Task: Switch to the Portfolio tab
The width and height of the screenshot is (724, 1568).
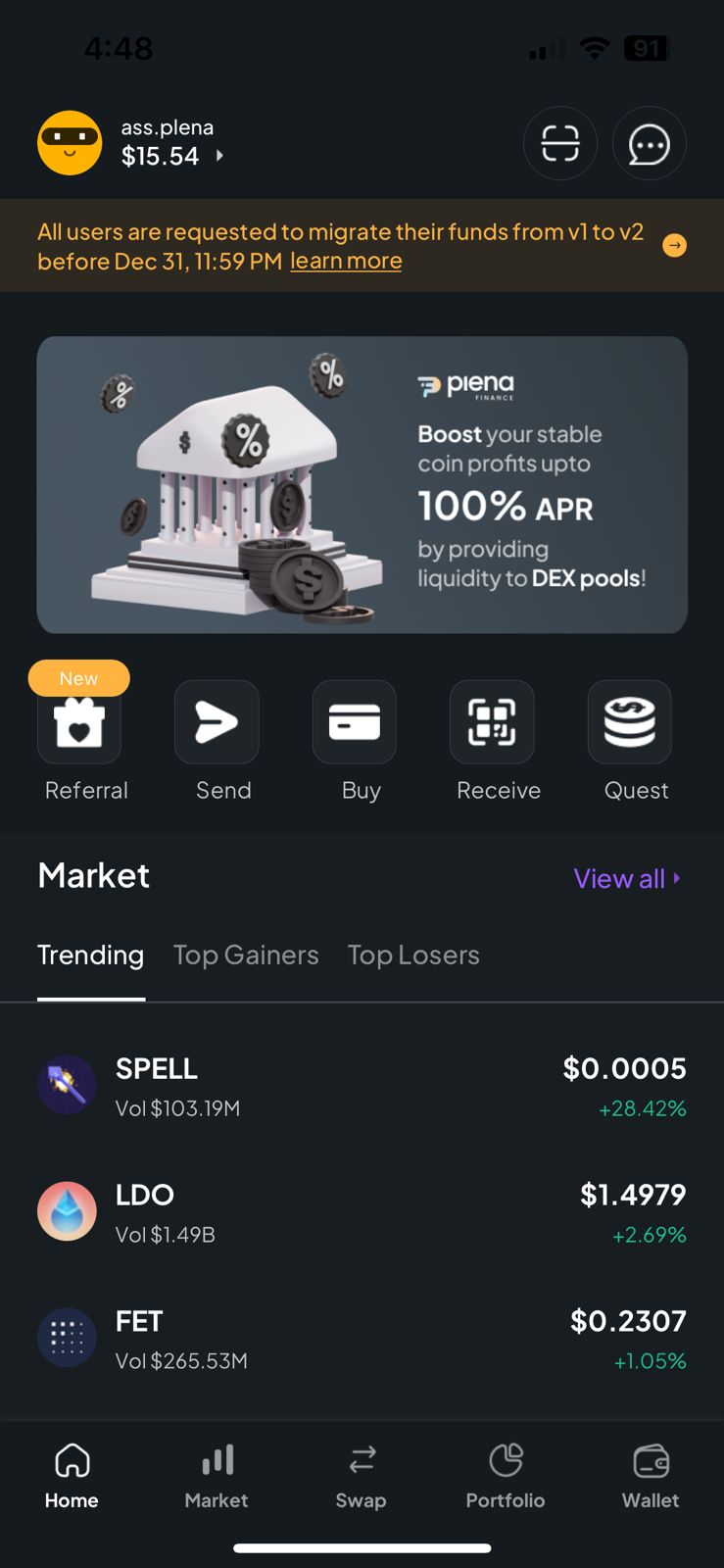Action: click(x=505, y=1476)
